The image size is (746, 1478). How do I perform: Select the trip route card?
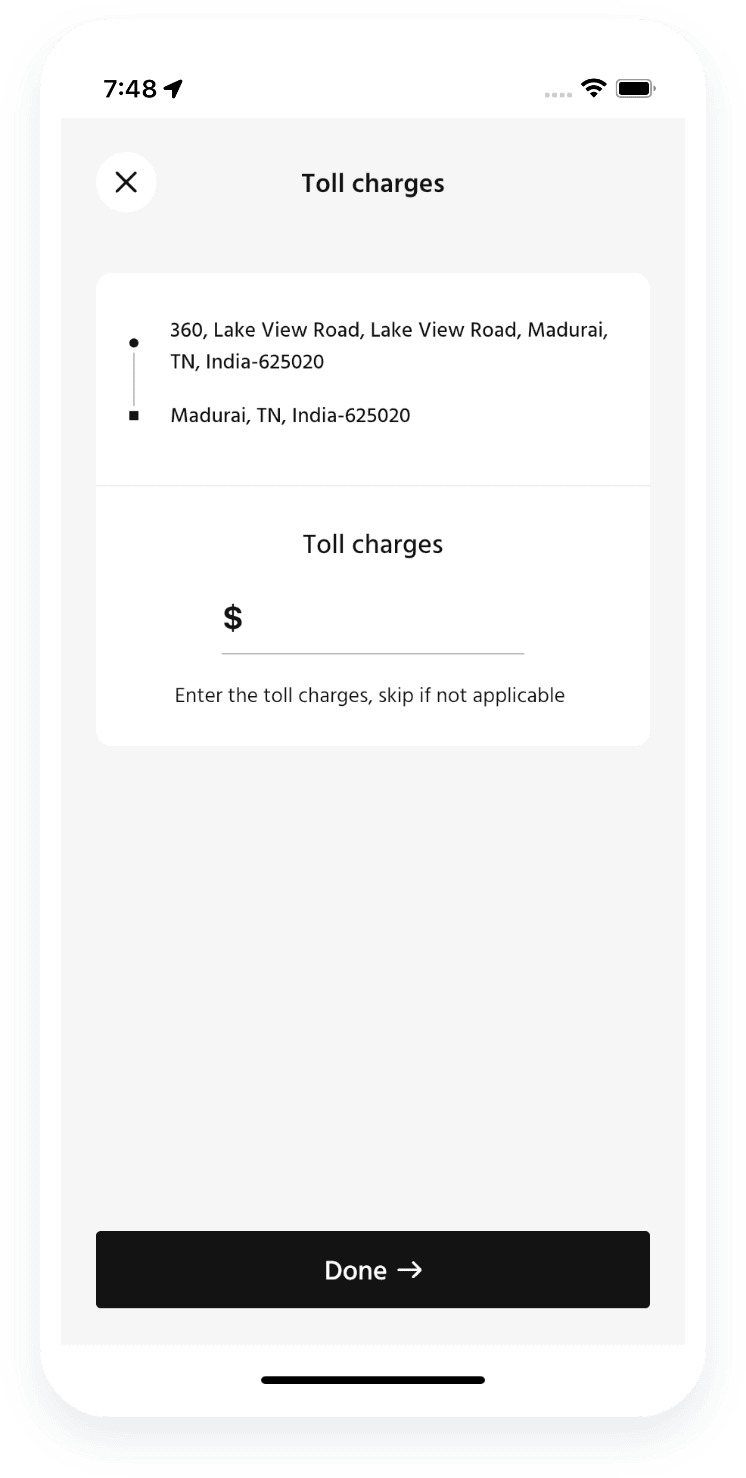pyautogui.click(x=372, y=378)
